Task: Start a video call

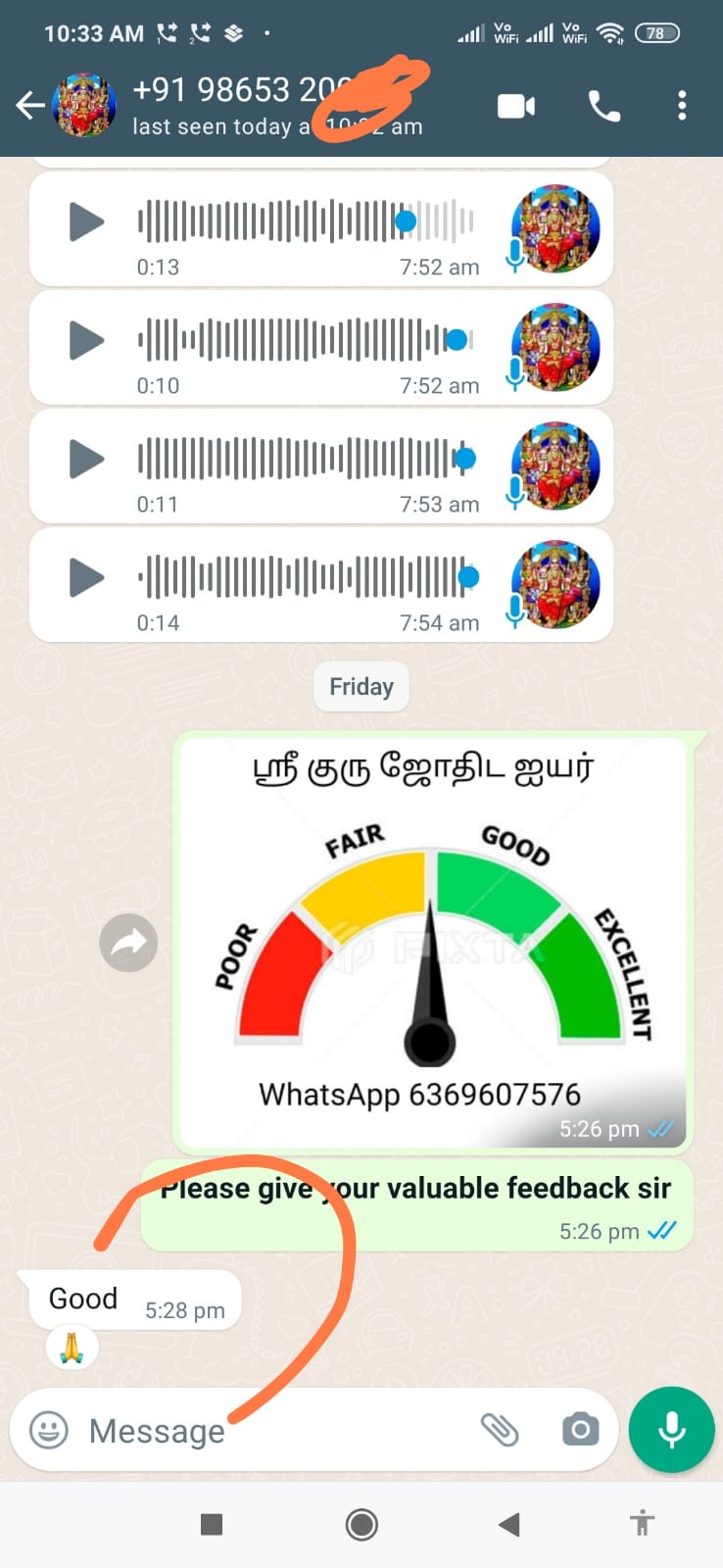Action: [515, 106]
